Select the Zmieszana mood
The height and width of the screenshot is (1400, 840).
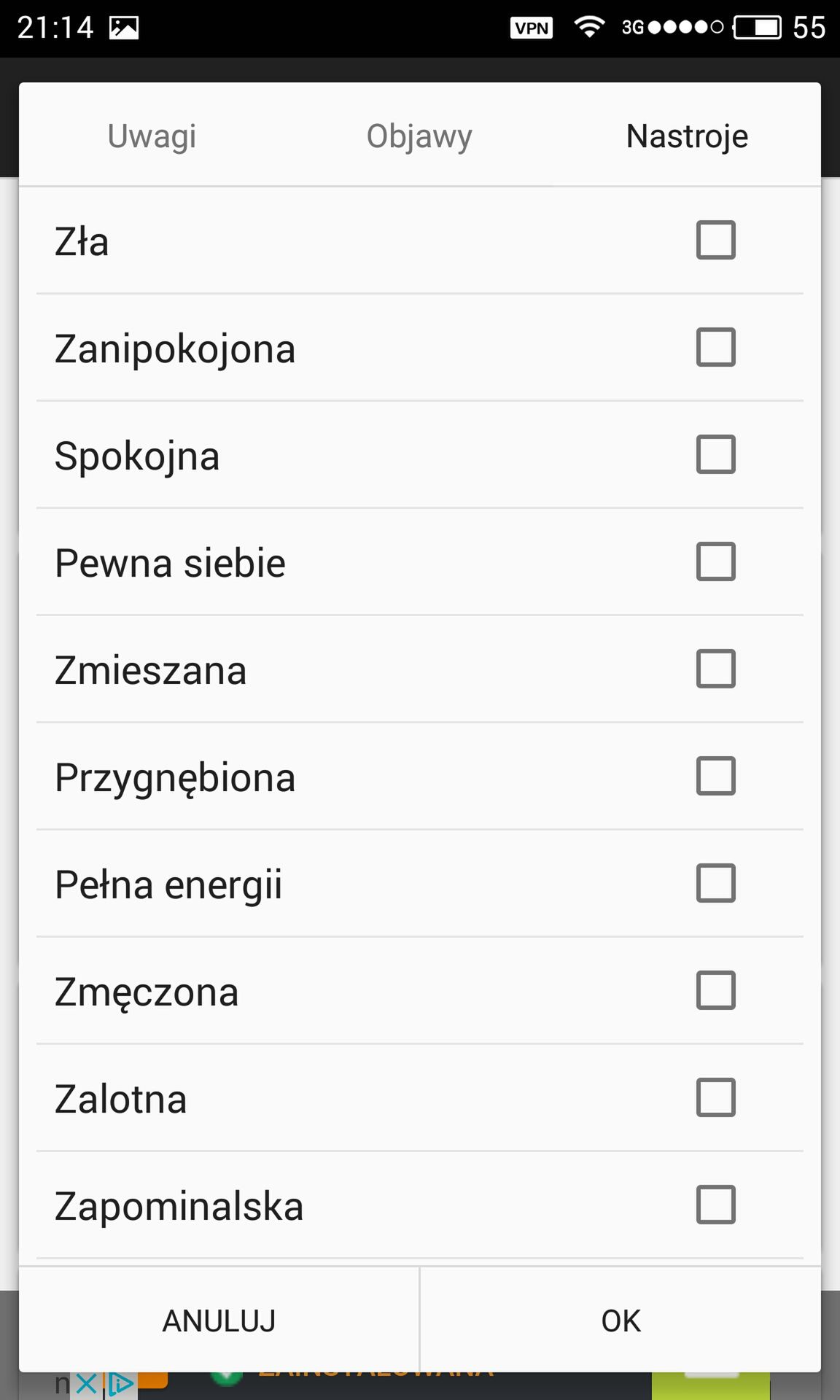pyautogui.click(x=715, y=669)
